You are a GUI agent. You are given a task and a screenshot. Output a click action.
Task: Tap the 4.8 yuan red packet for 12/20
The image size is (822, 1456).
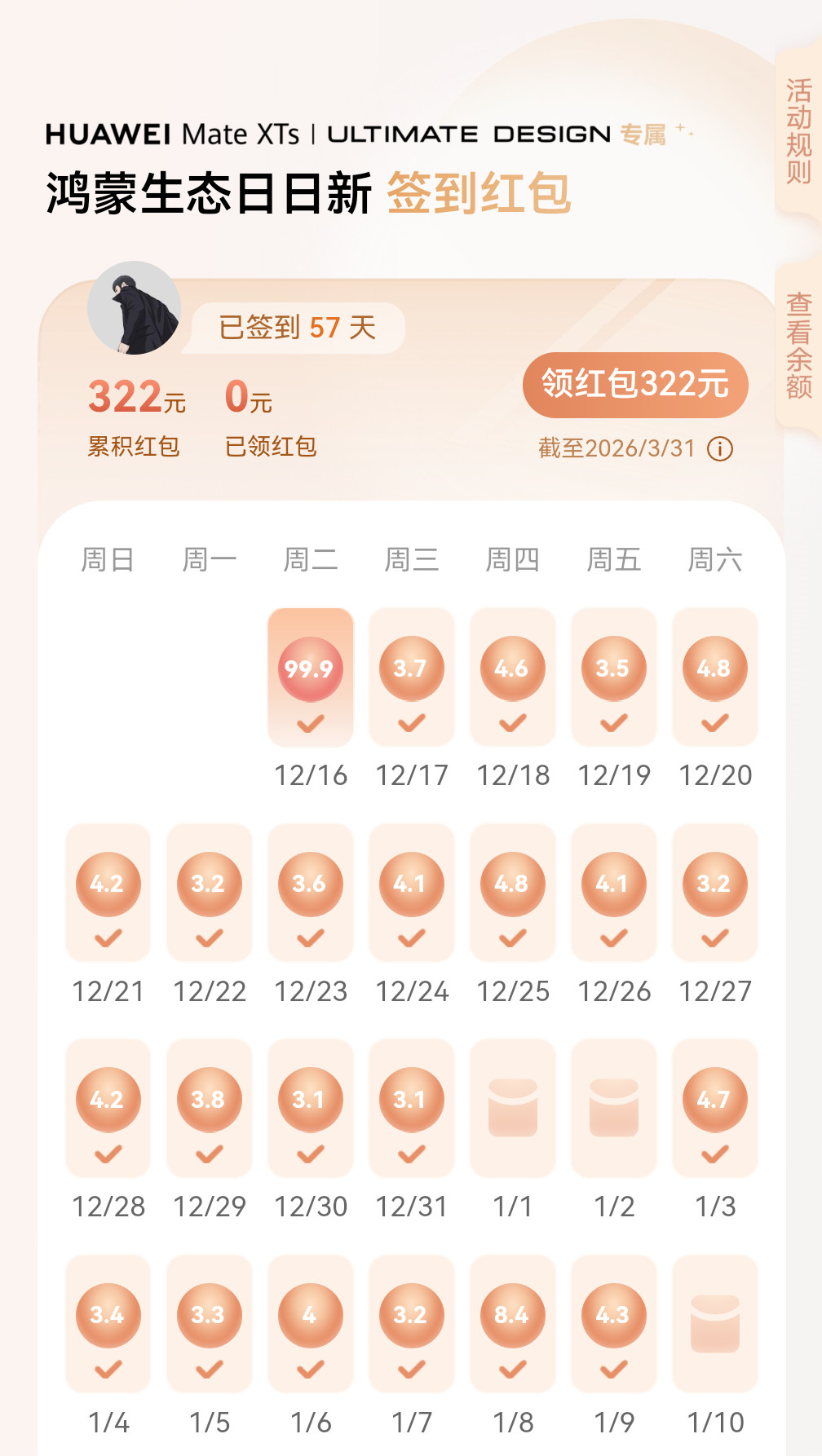[x=714, y=670]
